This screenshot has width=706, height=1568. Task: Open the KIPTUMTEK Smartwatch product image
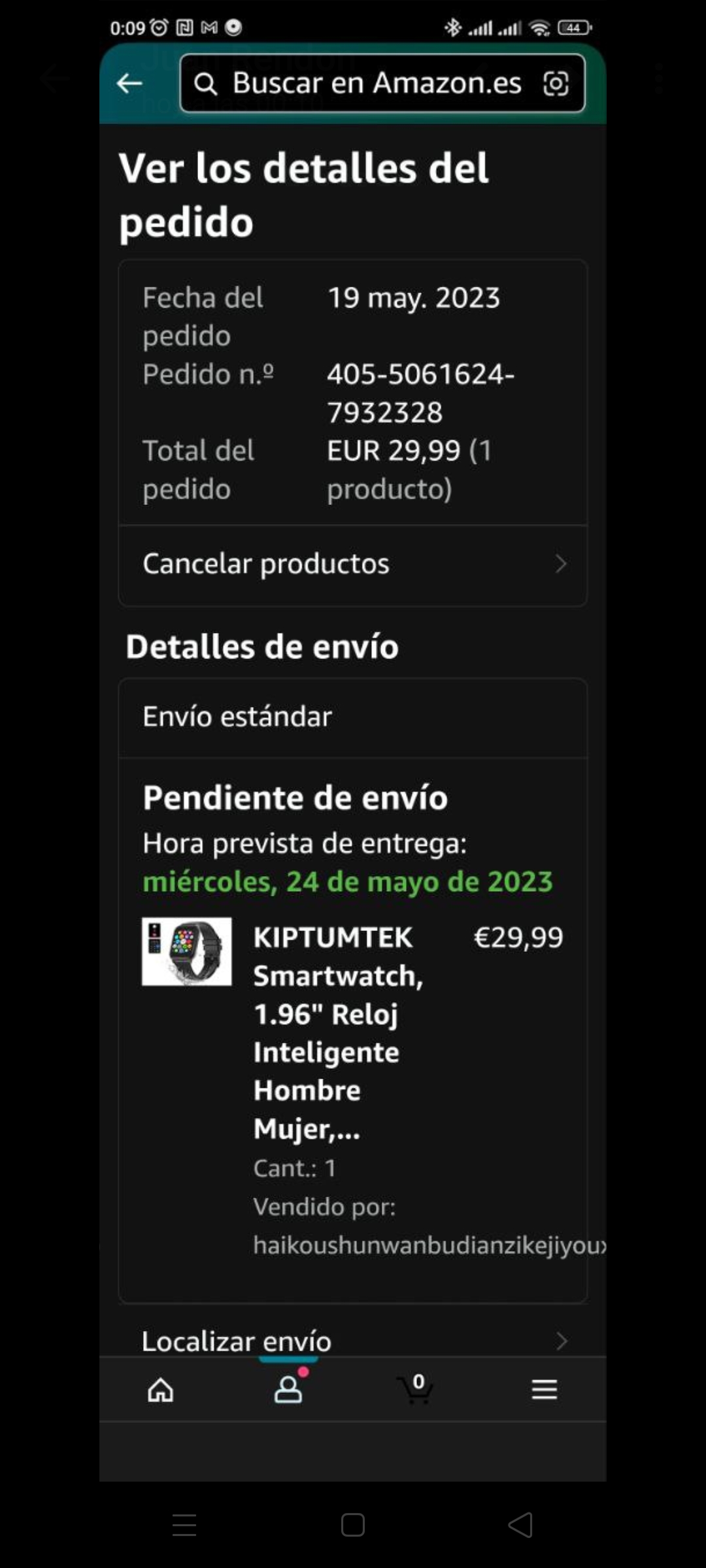[187, 951]
